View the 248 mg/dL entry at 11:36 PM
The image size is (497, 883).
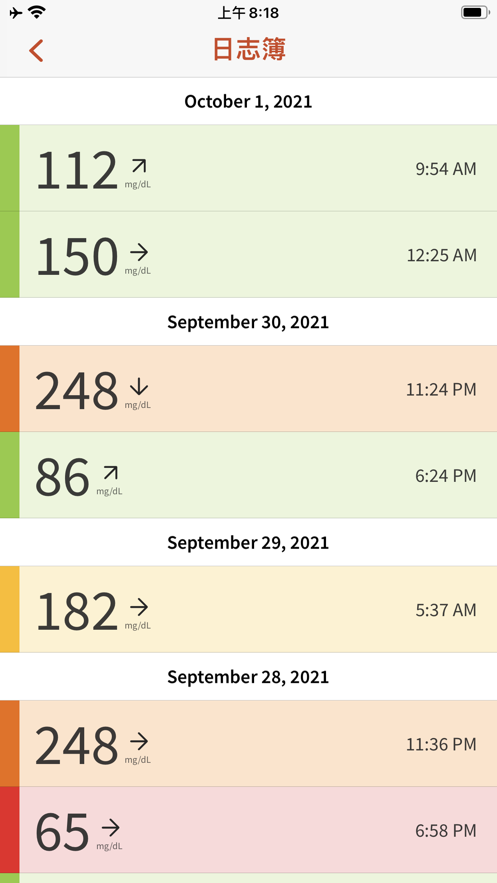click(x=248, y=743)
